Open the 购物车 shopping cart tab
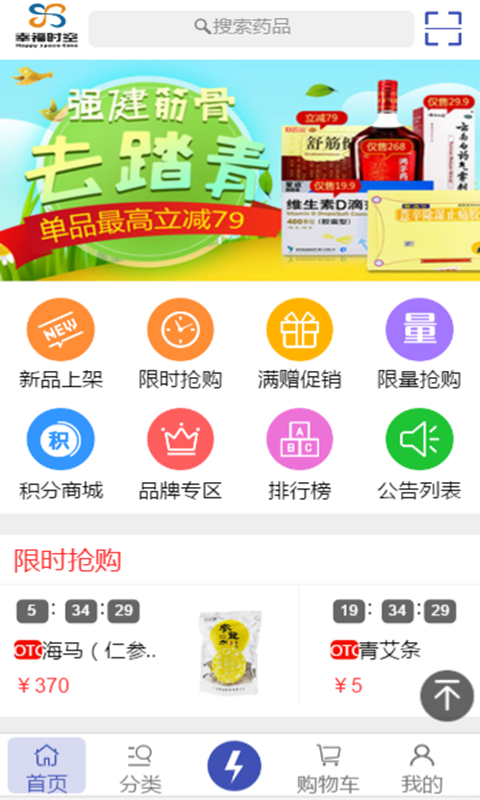 [x=328, y=767]
